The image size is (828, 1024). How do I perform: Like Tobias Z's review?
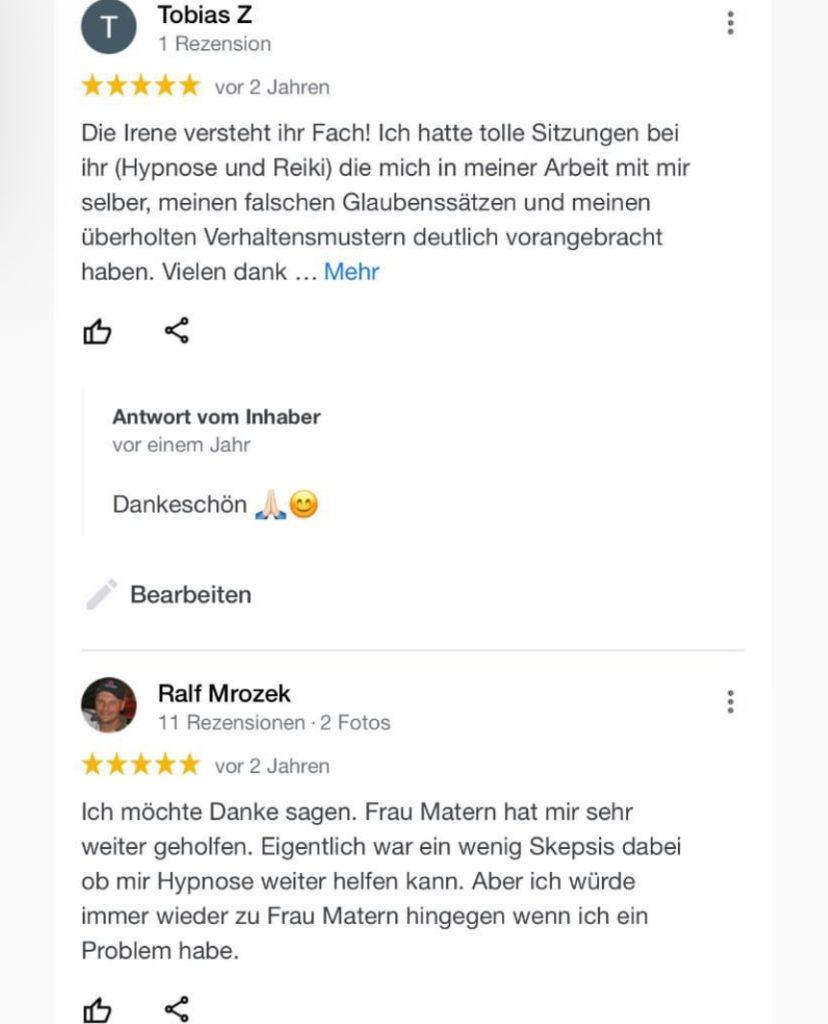(x=97, y=331)
